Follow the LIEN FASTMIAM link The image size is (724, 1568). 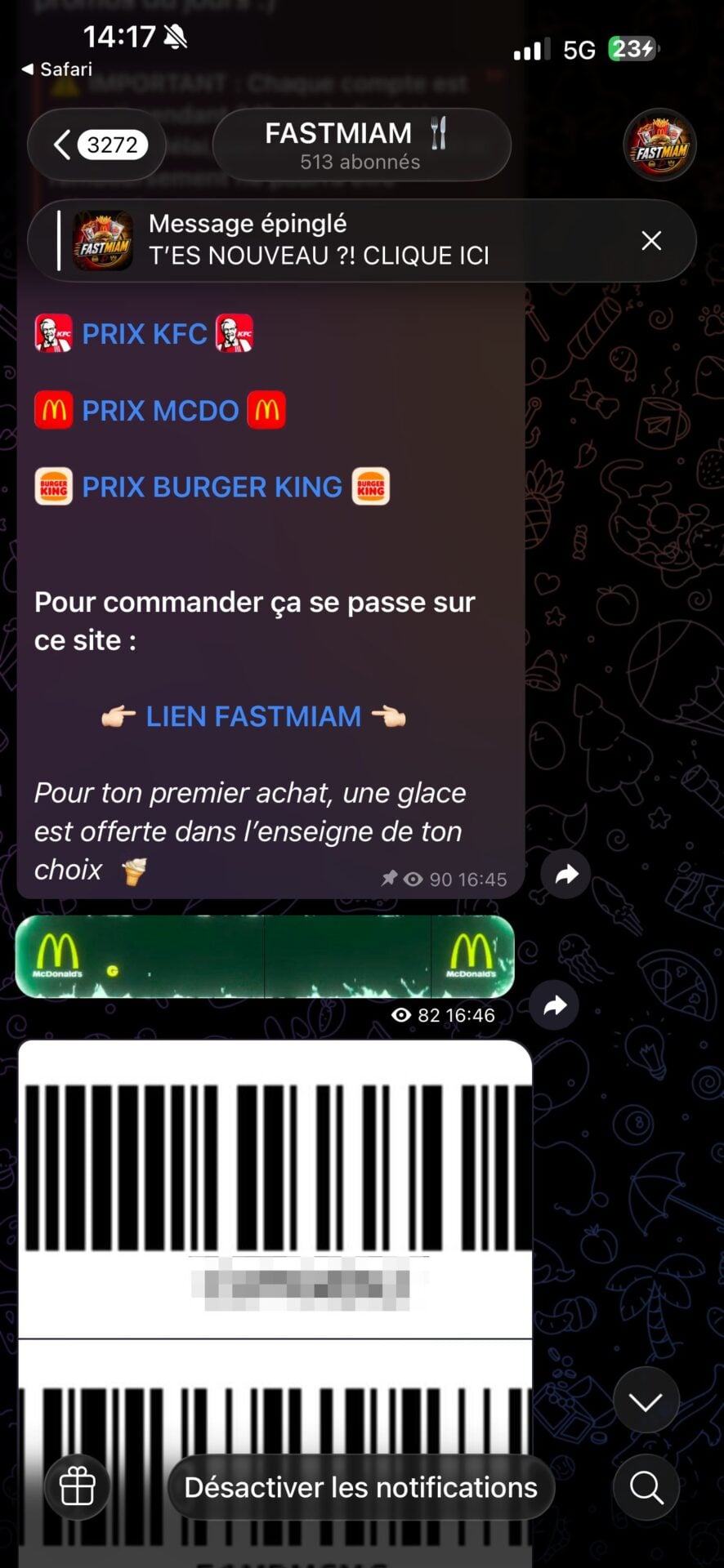point(253,716)
